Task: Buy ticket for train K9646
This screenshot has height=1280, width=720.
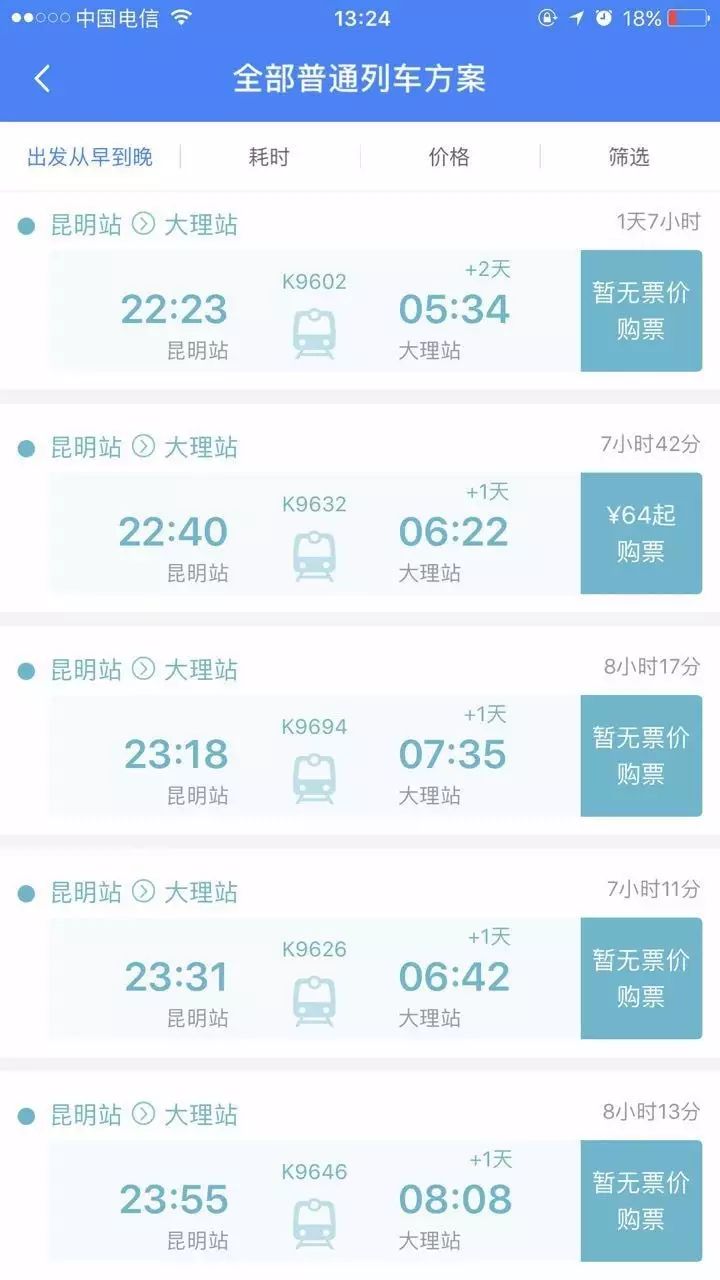Action: coord(641,1201)
